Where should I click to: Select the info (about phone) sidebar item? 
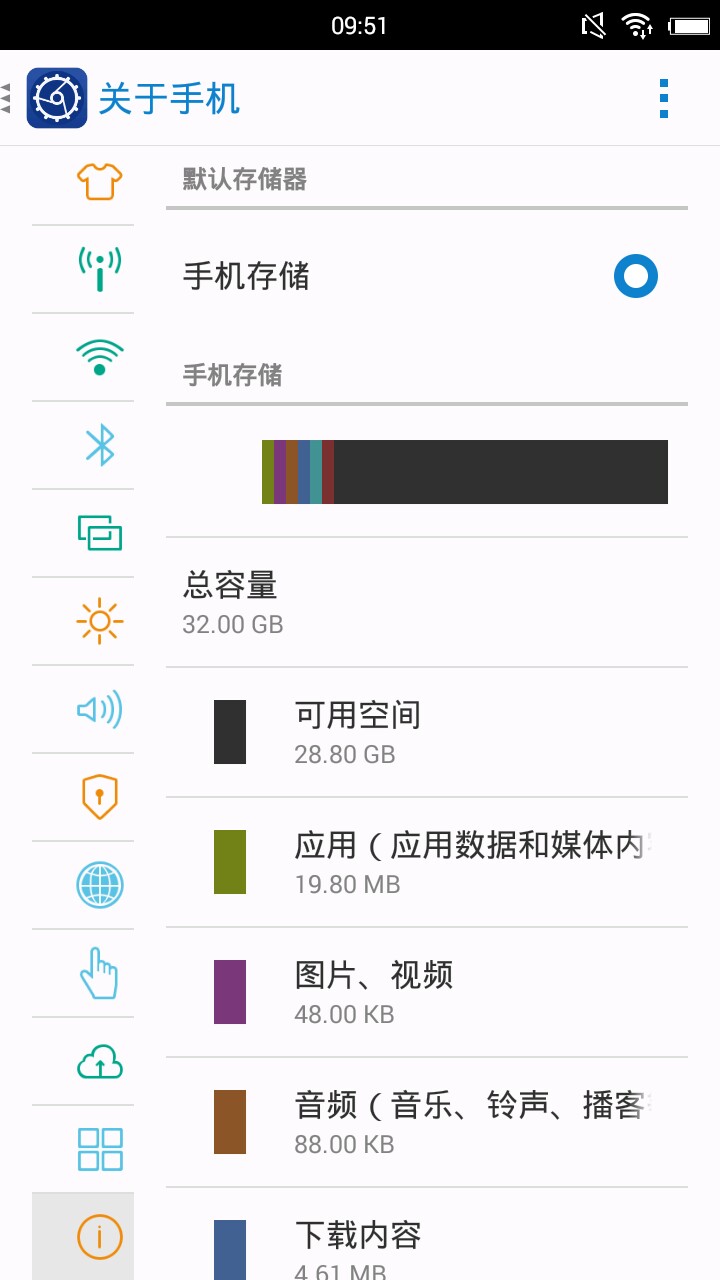click(x=99, y=1237)
